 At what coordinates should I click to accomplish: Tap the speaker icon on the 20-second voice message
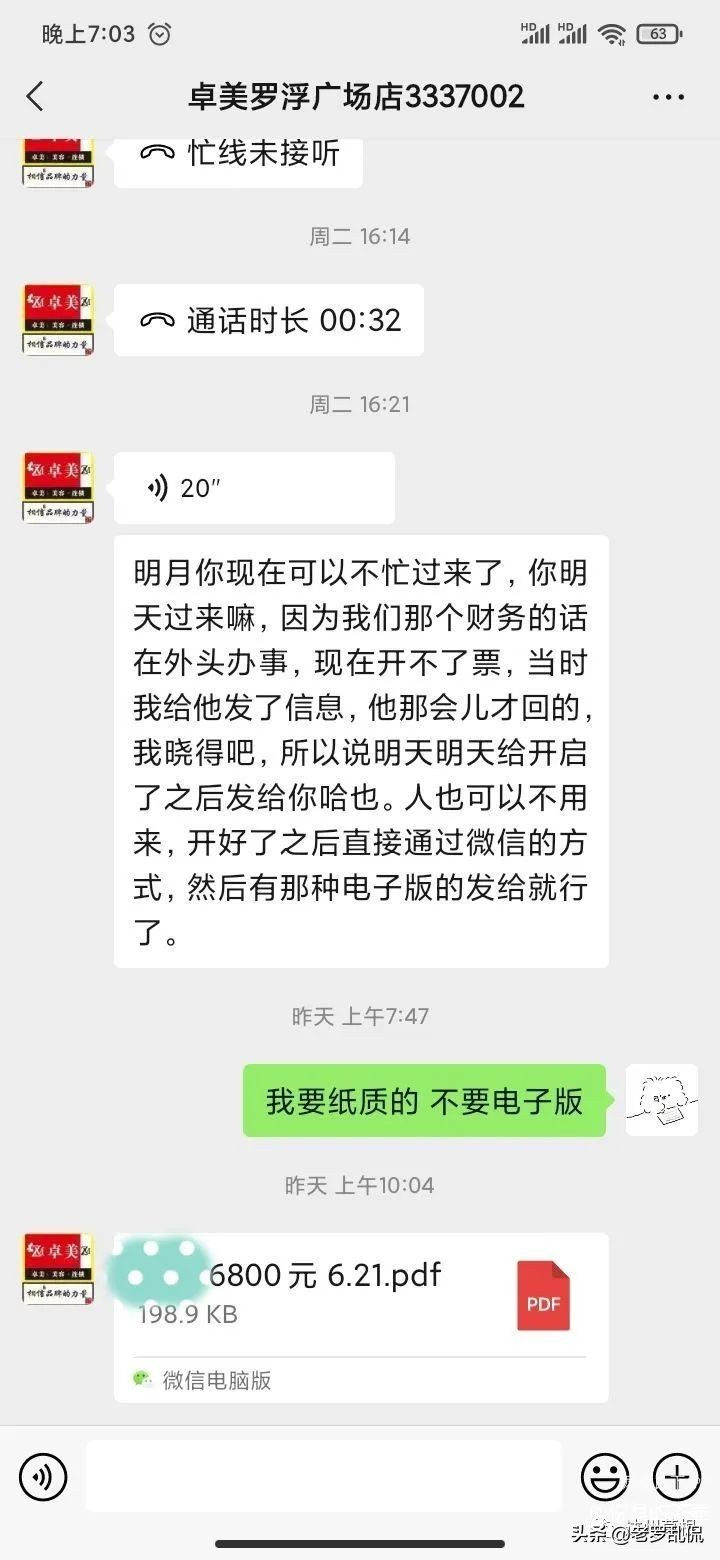(x=157, y=487)
